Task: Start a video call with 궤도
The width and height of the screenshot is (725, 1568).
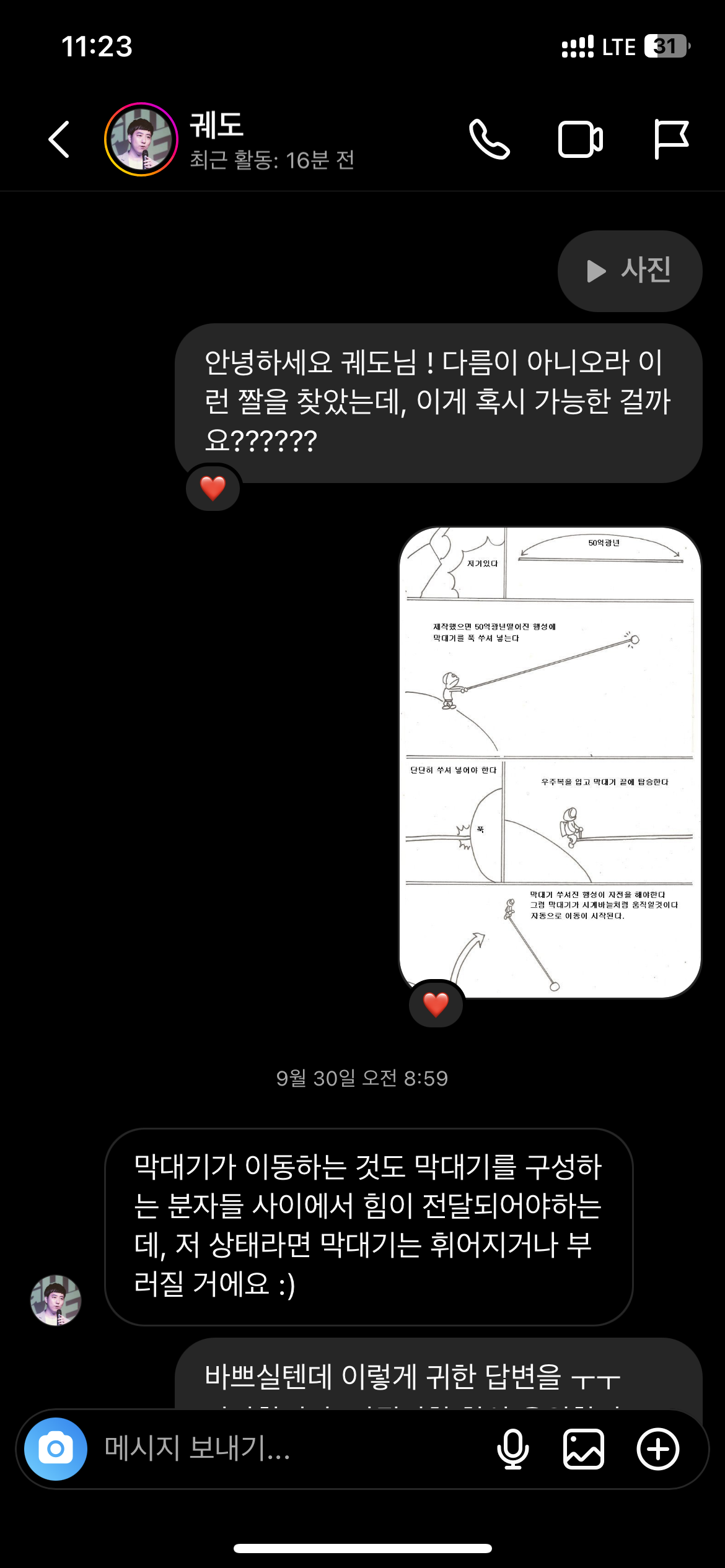Action: (x=580, y=139)
